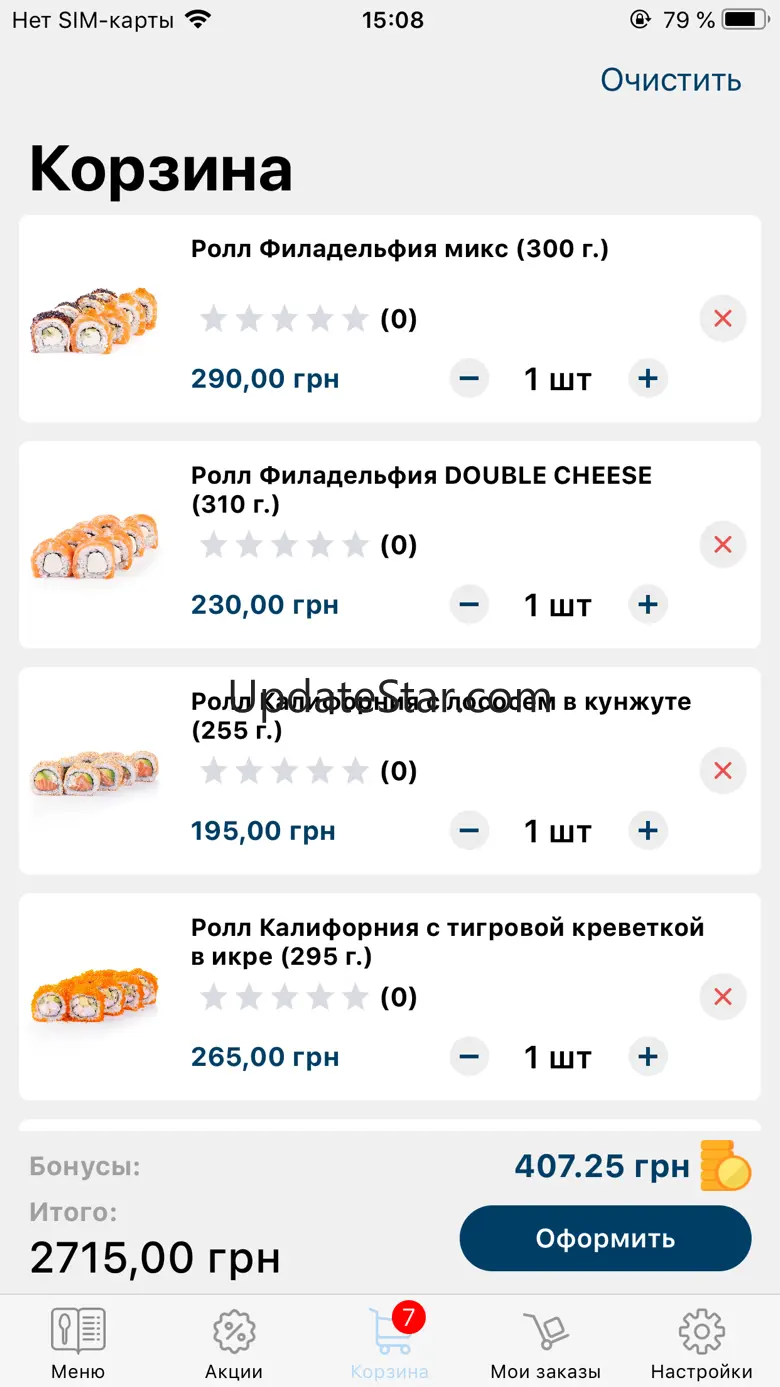Open the Ролл Филадельфия микс product card
Viewport: 780px width, 1387px height.
point(399,249)
